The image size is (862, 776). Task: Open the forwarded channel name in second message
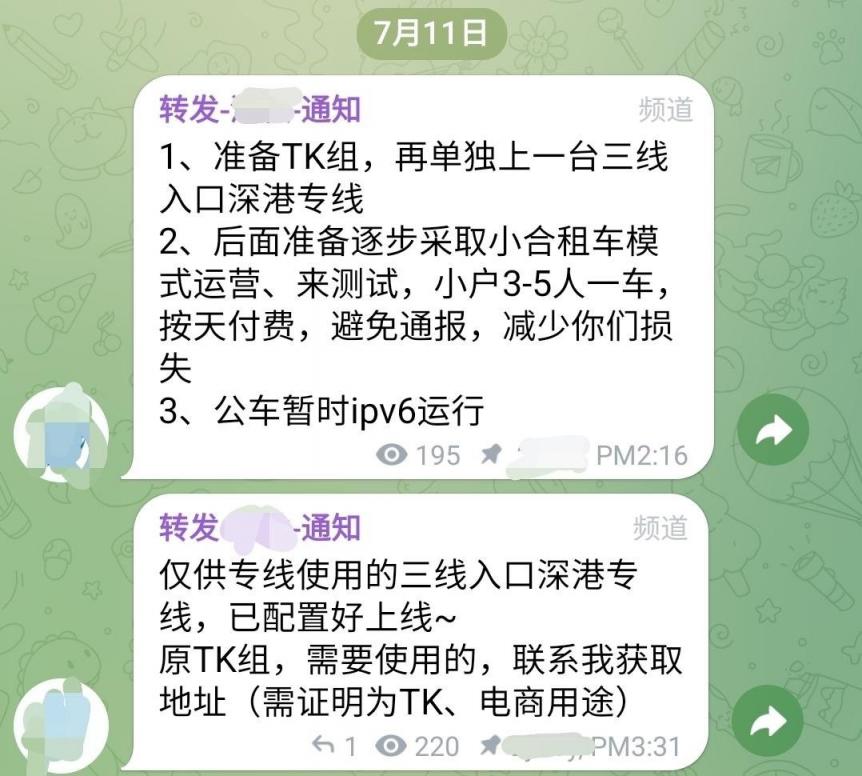click(x=260, y=528)
